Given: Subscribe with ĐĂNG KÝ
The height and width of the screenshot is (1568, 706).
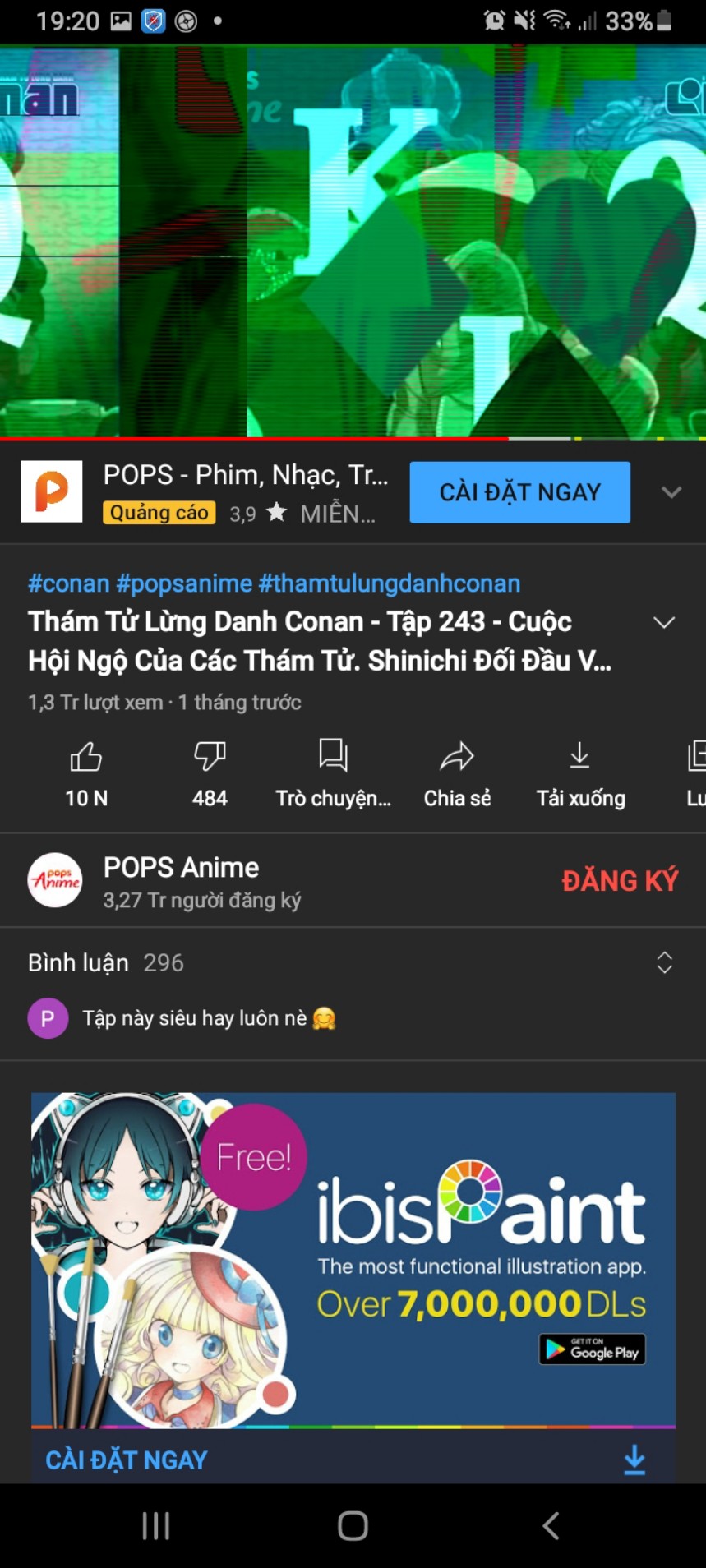Looking at the screenshot, I should tap(620, 881).
